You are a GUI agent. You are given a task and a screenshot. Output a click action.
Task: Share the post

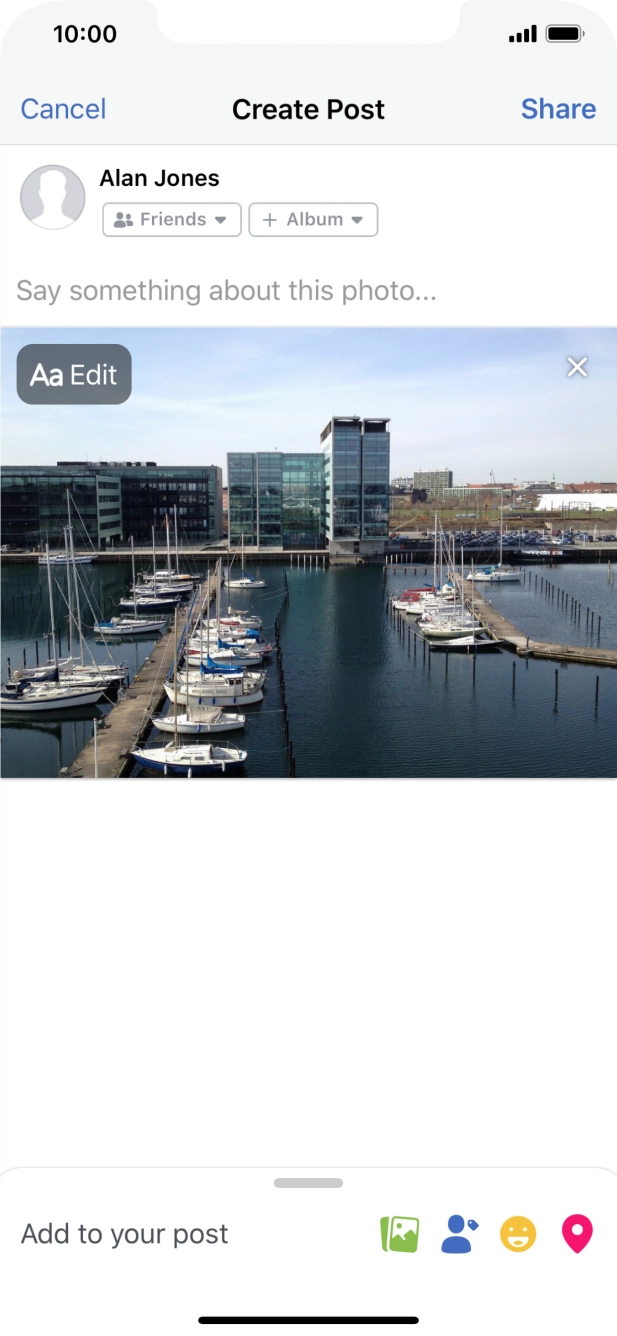(x=558, y=109)
